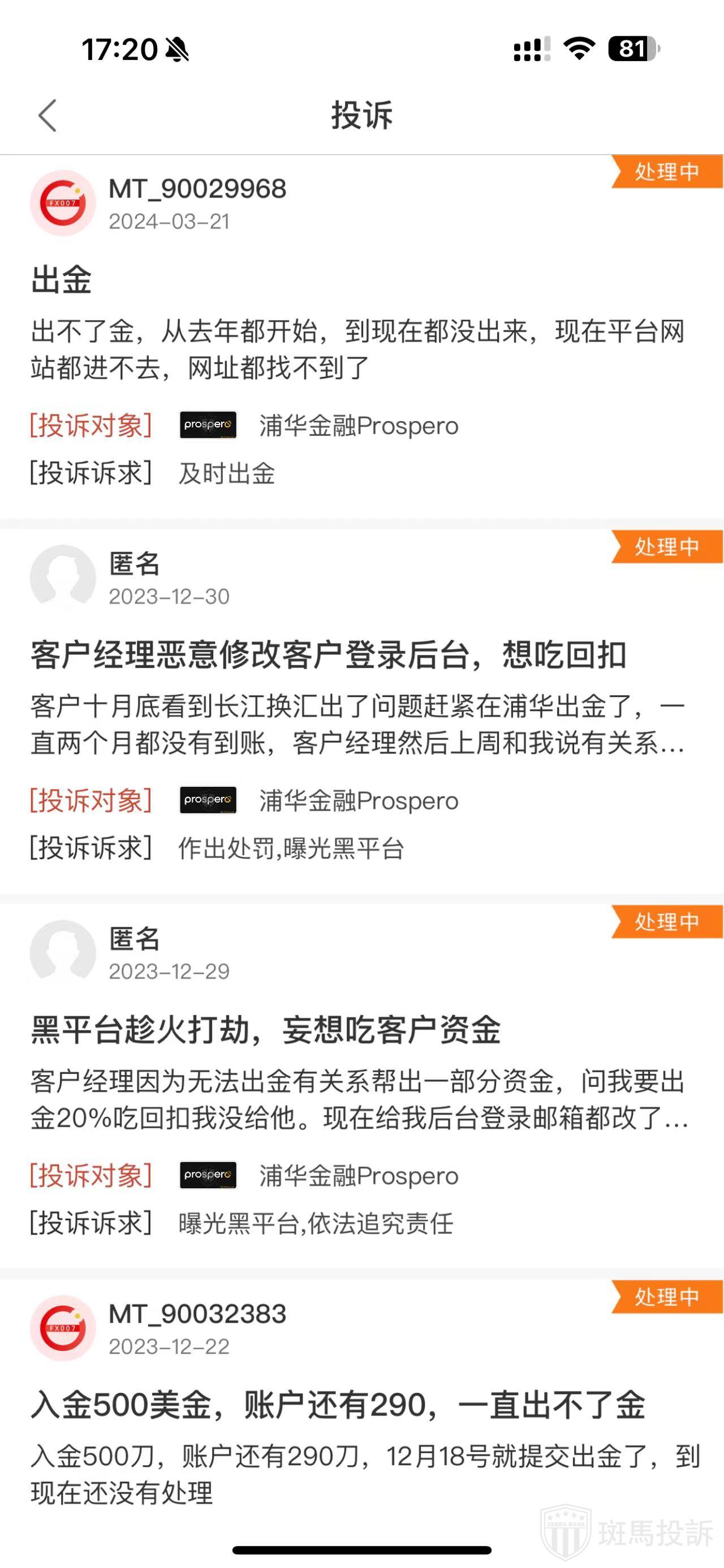View profile avatar of MT_90029968
The image size is (724, 1568).
[x=63, y=203]
